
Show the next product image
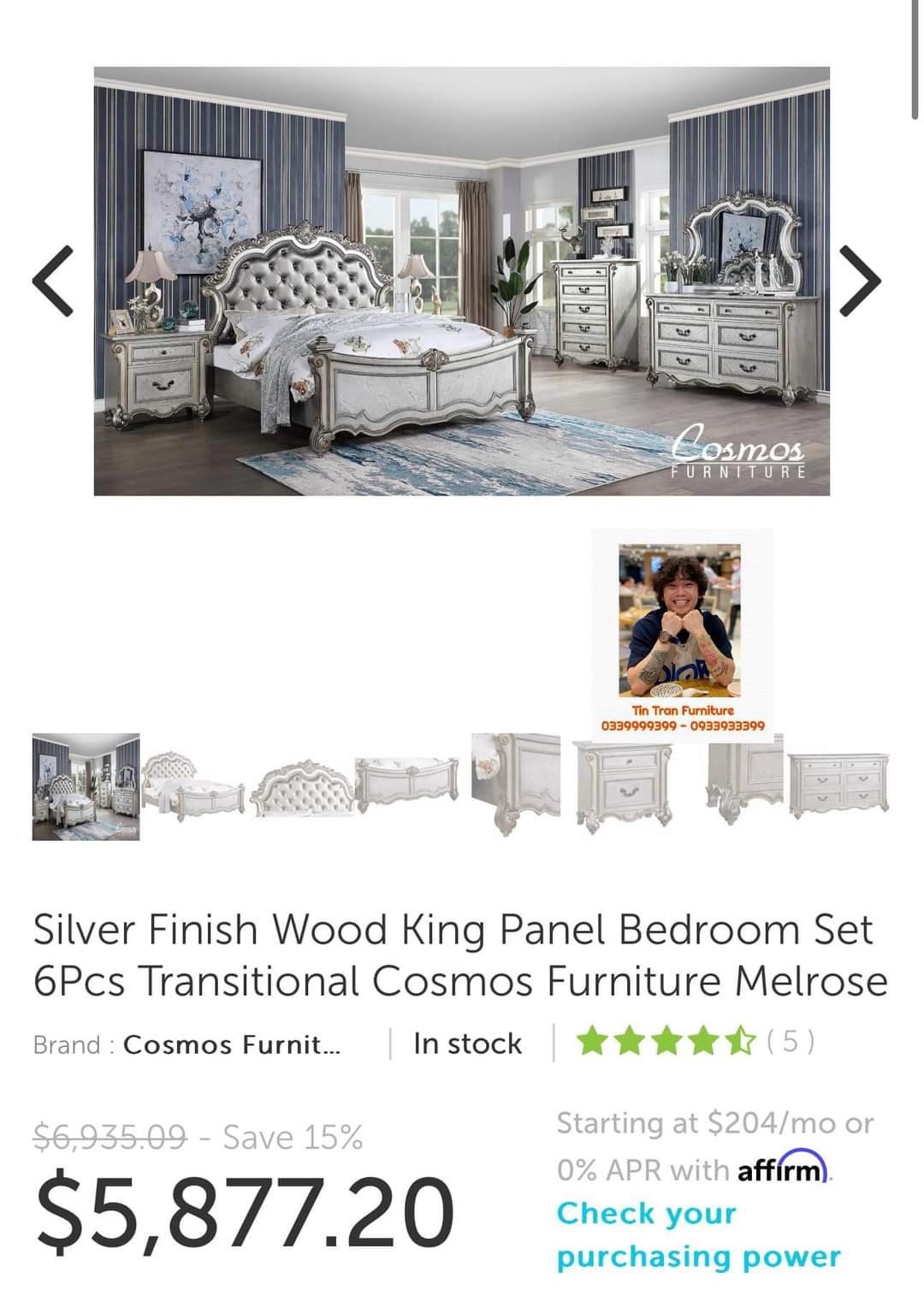click(859, 281)
